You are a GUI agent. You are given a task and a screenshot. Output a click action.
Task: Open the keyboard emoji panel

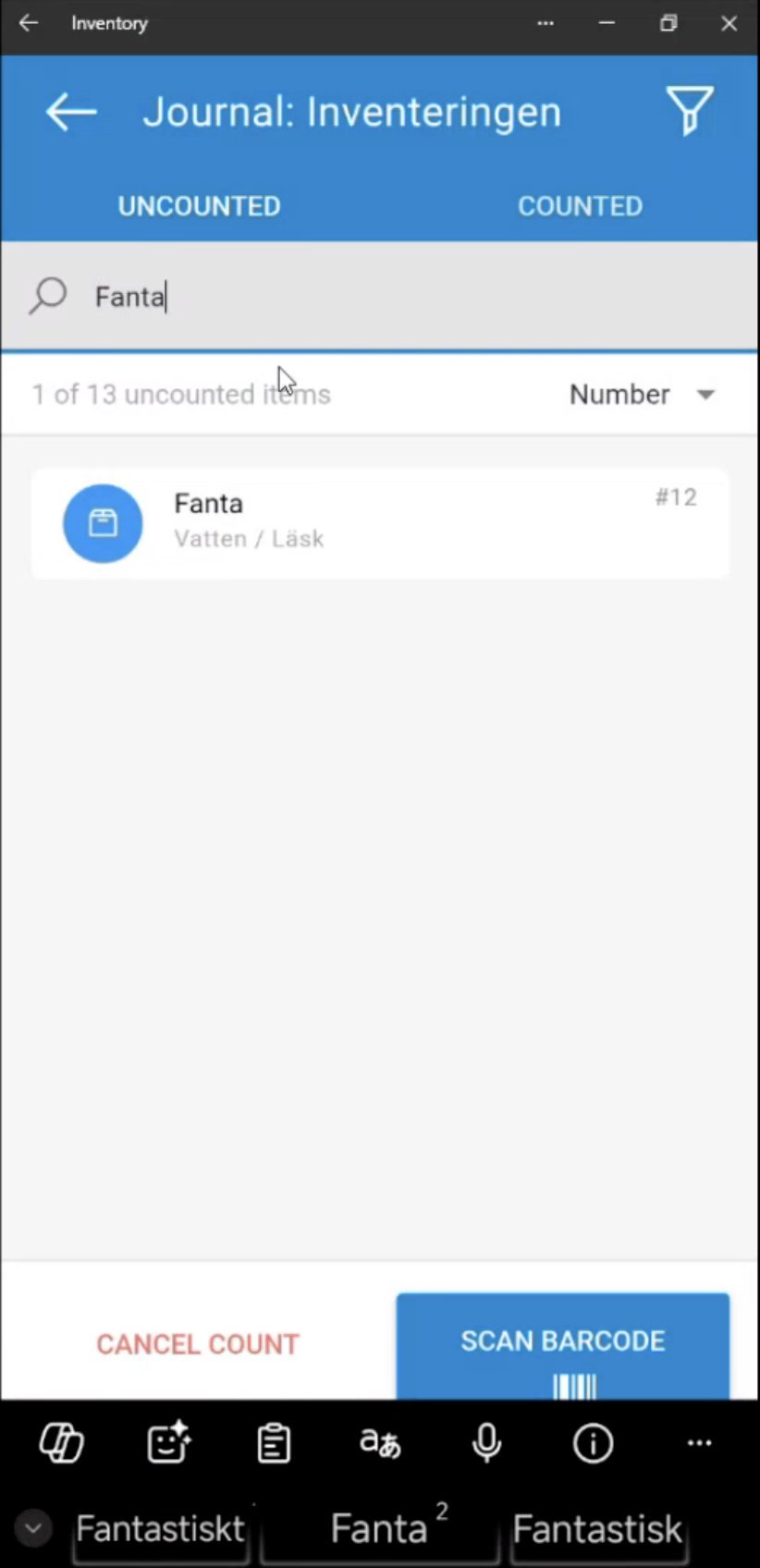pos(168,1442)
